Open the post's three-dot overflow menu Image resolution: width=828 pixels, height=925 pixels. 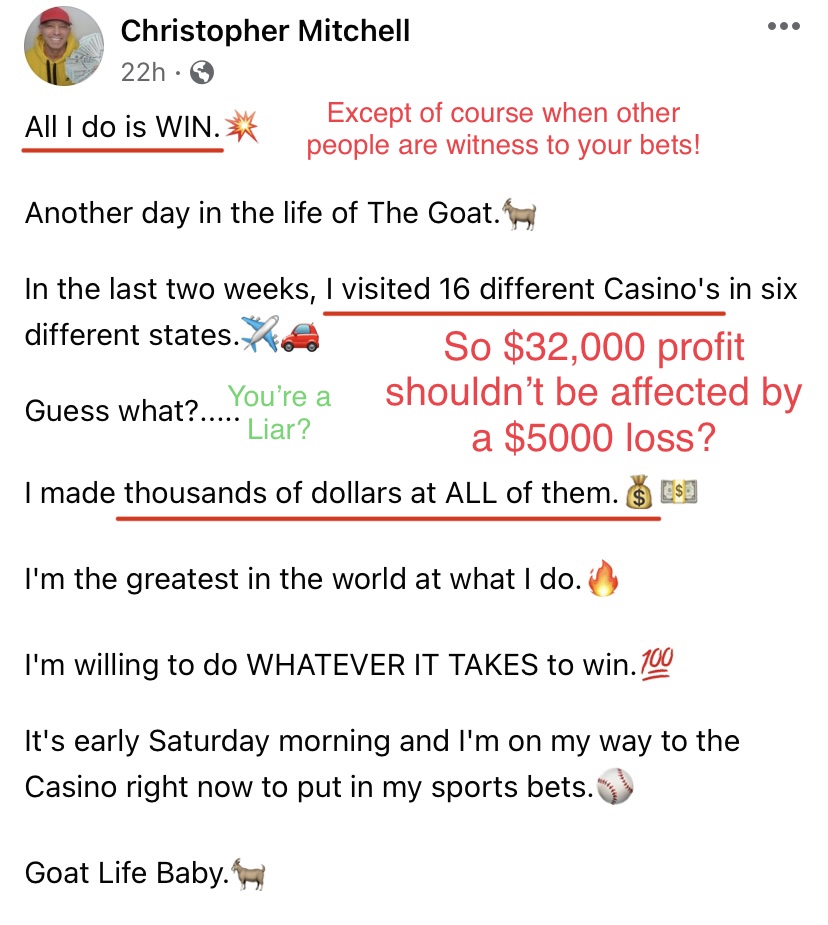[783, 26]
